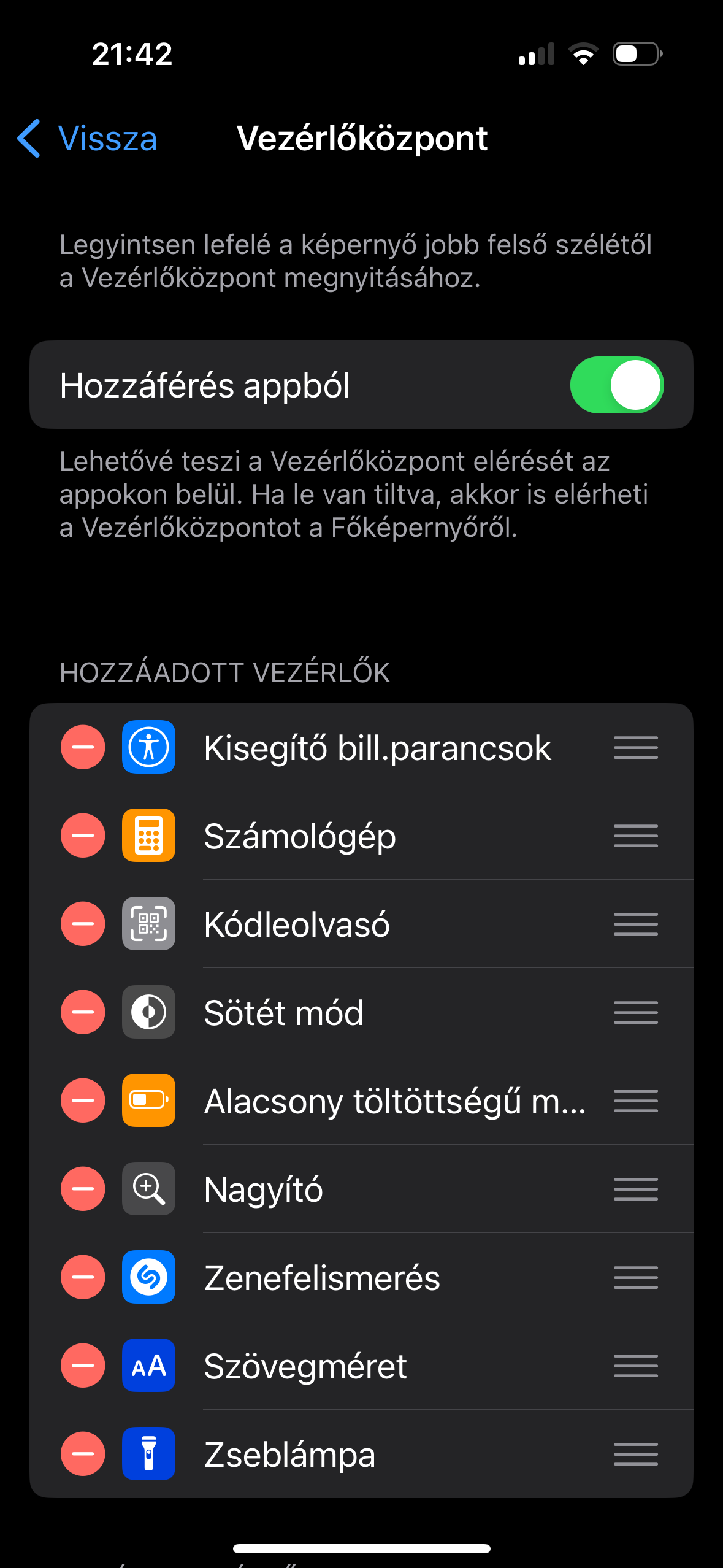
Task: Remove the Zseblámpa control
Action: [x=83, y=1454]
